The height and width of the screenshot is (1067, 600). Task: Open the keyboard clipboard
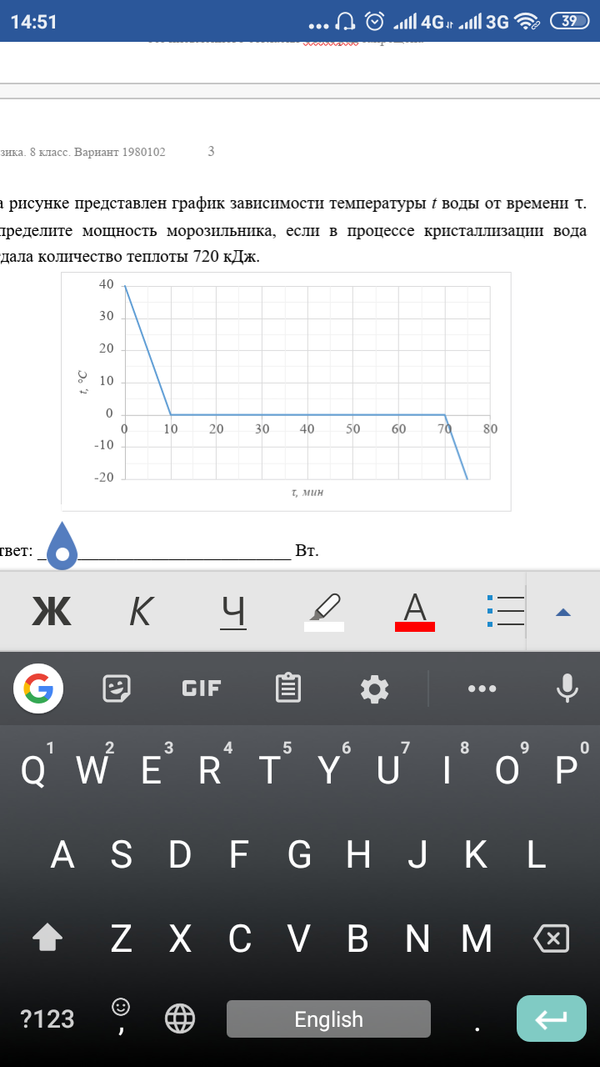(288, 688)
